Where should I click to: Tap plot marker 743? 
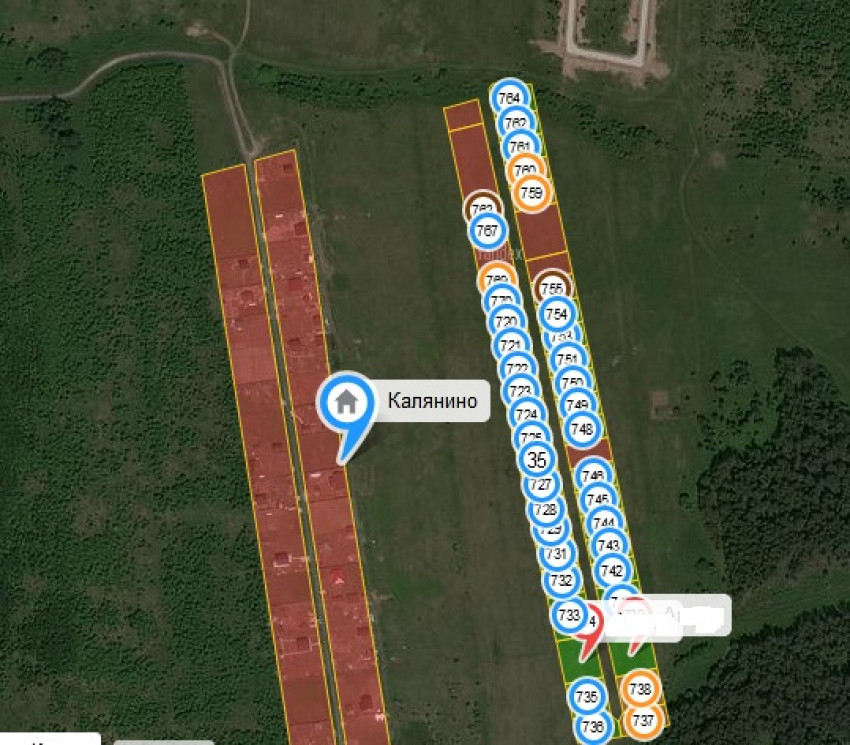(x=608, y=545)
